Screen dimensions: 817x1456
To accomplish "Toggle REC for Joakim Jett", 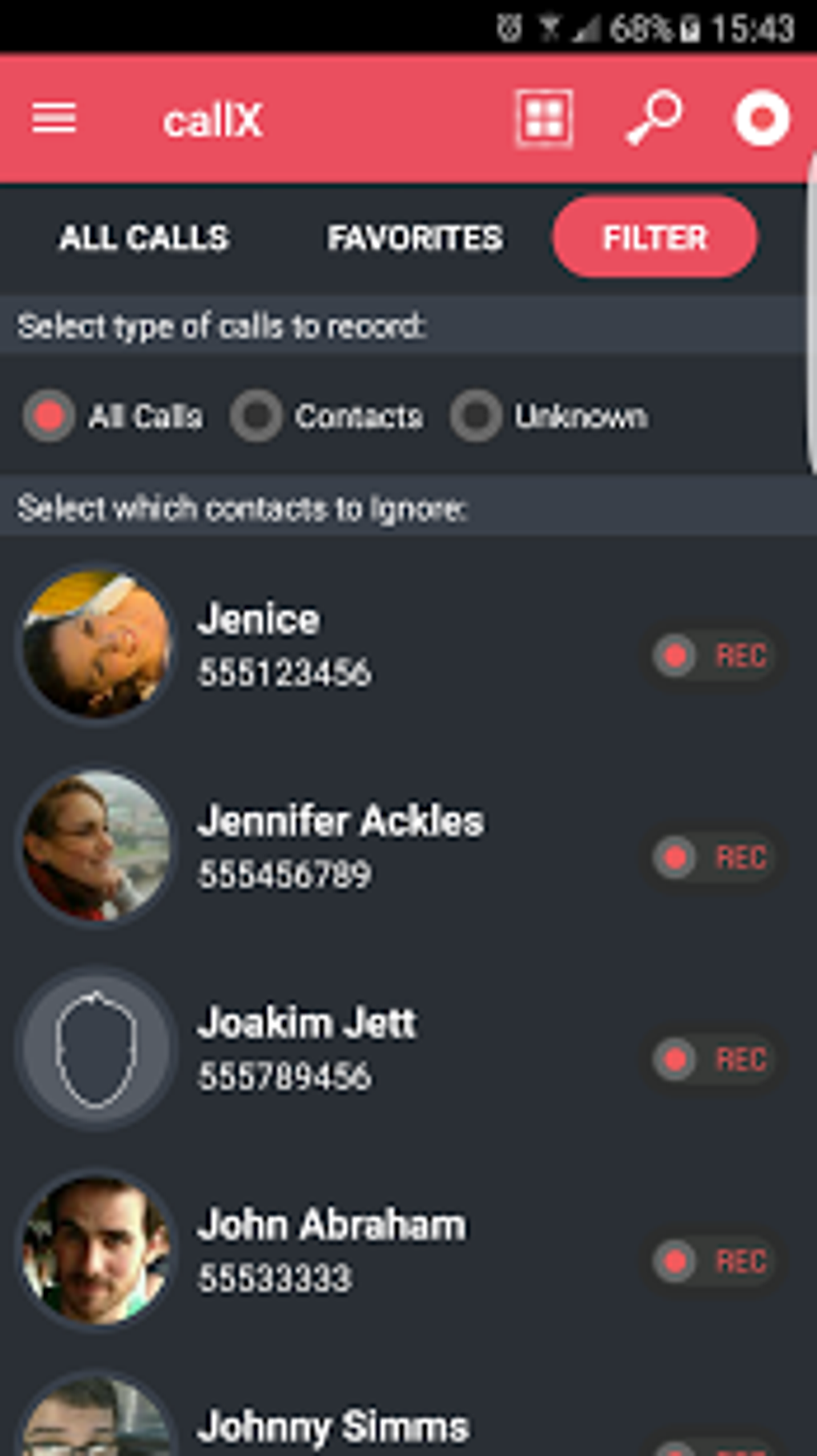I will [710, 1059].
